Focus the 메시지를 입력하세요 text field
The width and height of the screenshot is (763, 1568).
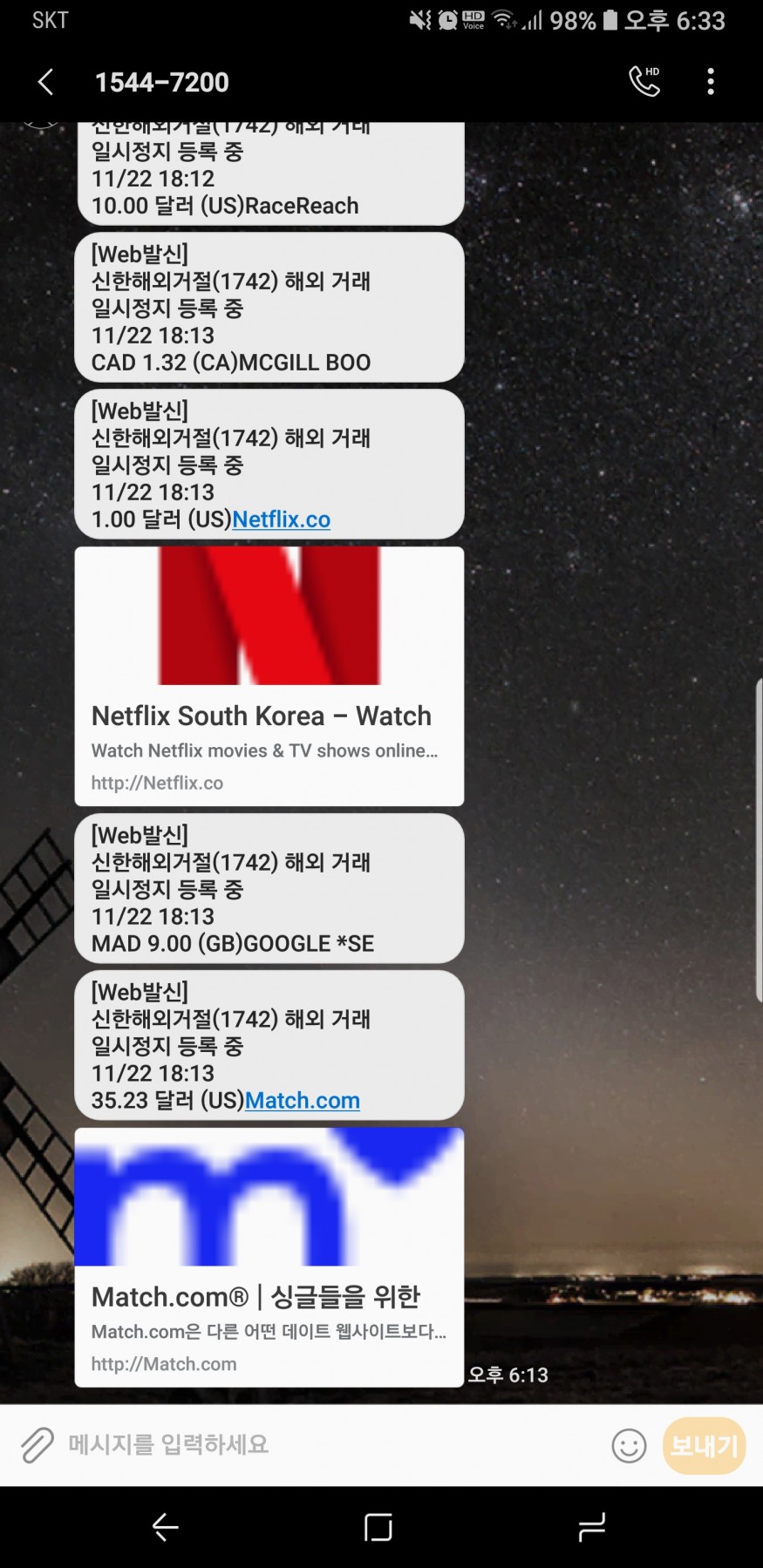point(331,1445)
